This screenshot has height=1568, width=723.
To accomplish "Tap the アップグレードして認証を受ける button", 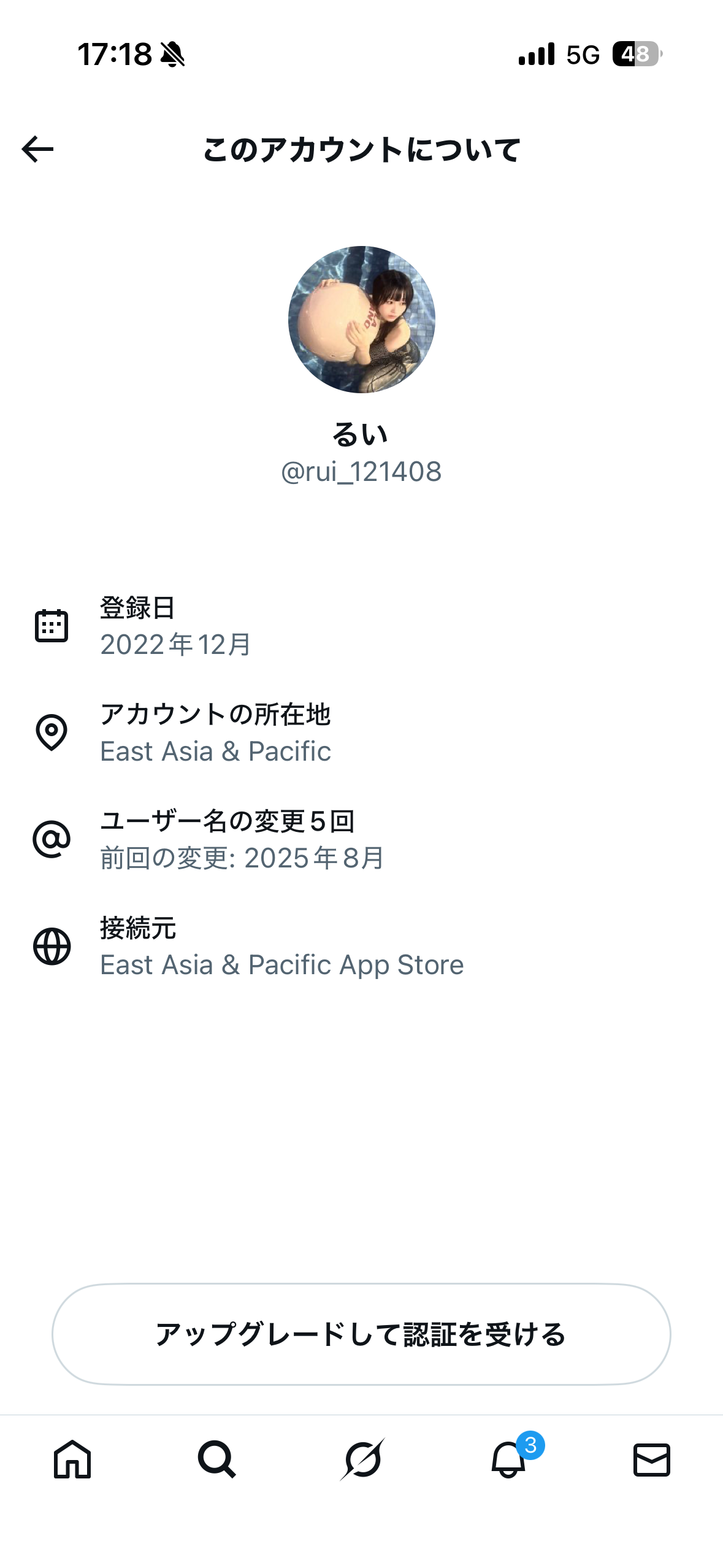I will pos(361,1334).
